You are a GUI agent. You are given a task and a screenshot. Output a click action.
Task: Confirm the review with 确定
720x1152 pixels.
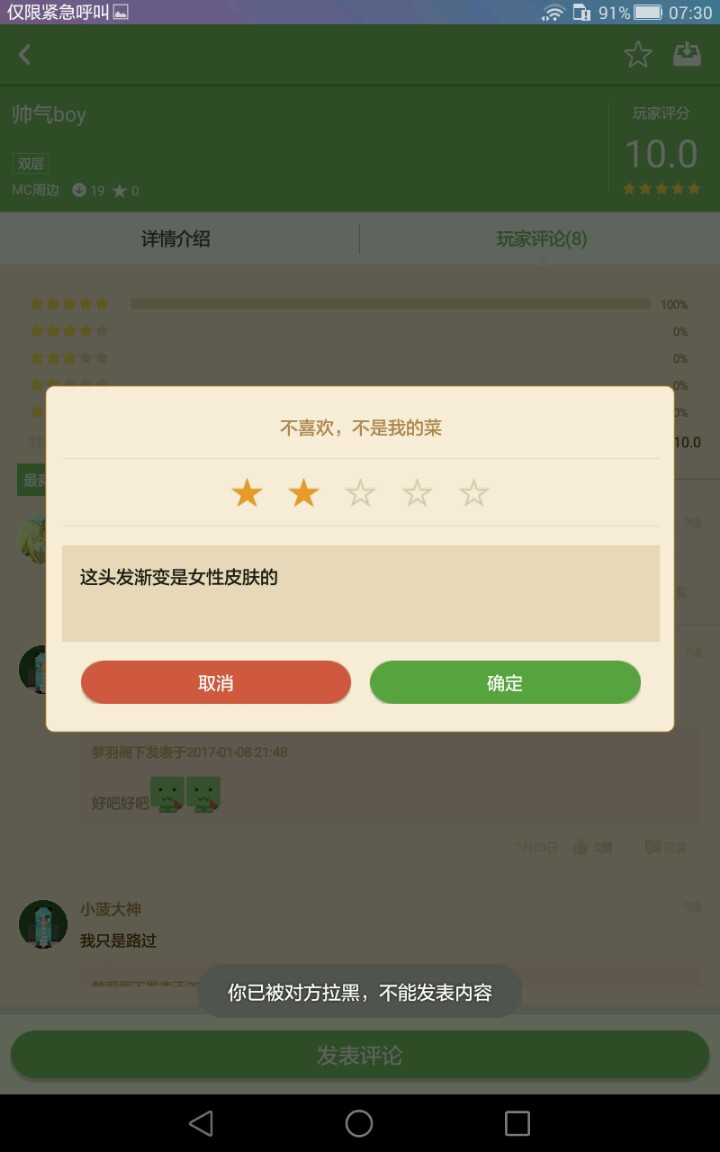(x=505, y=683)
